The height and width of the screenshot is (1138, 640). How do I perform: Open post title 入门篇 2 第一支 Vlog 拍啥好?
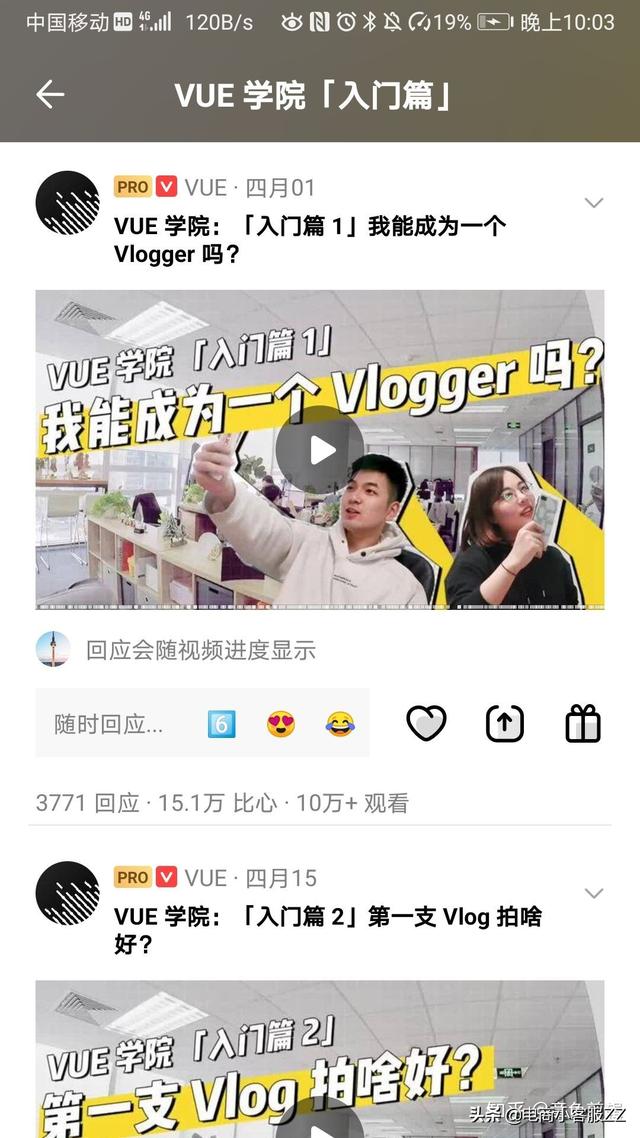click(328, 930)
